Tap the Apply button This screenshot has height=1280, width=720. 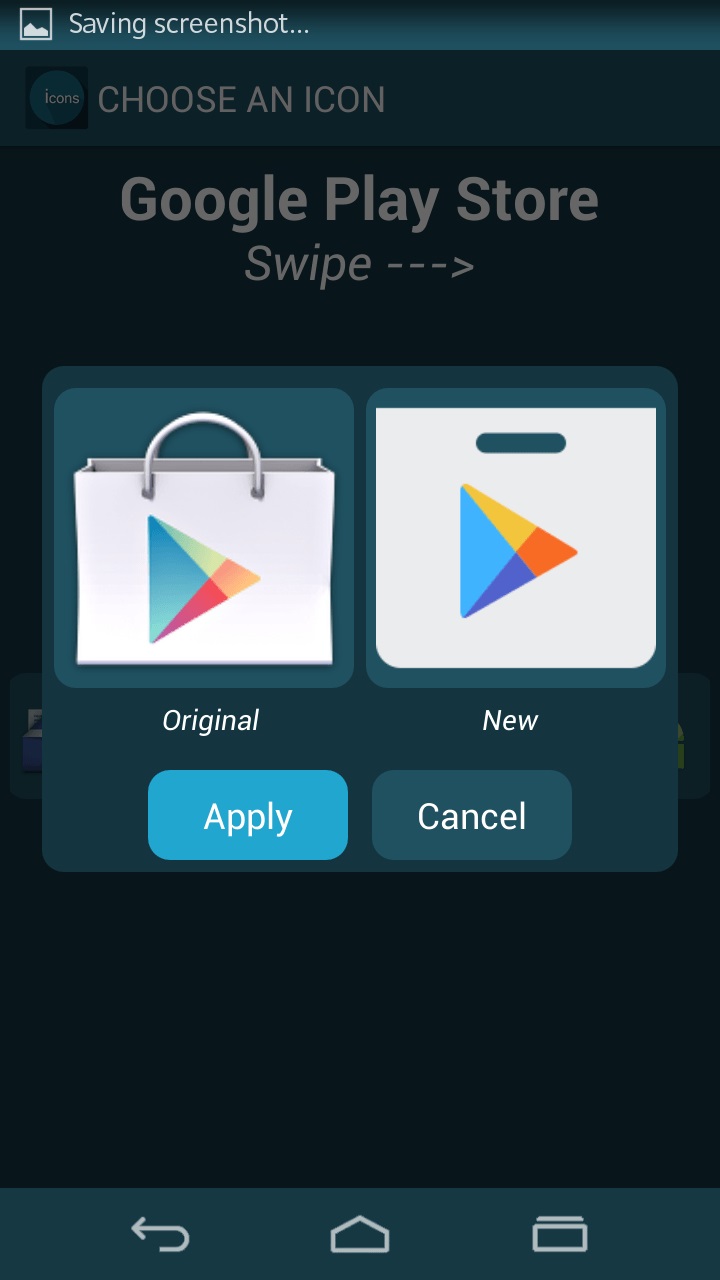click(247, 815)
